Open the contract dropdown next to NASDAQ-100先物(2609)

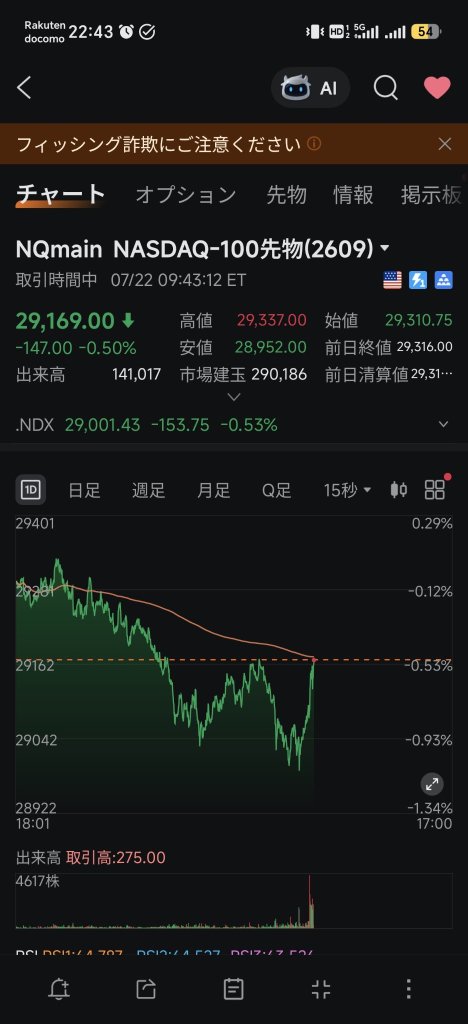[384, 249]
